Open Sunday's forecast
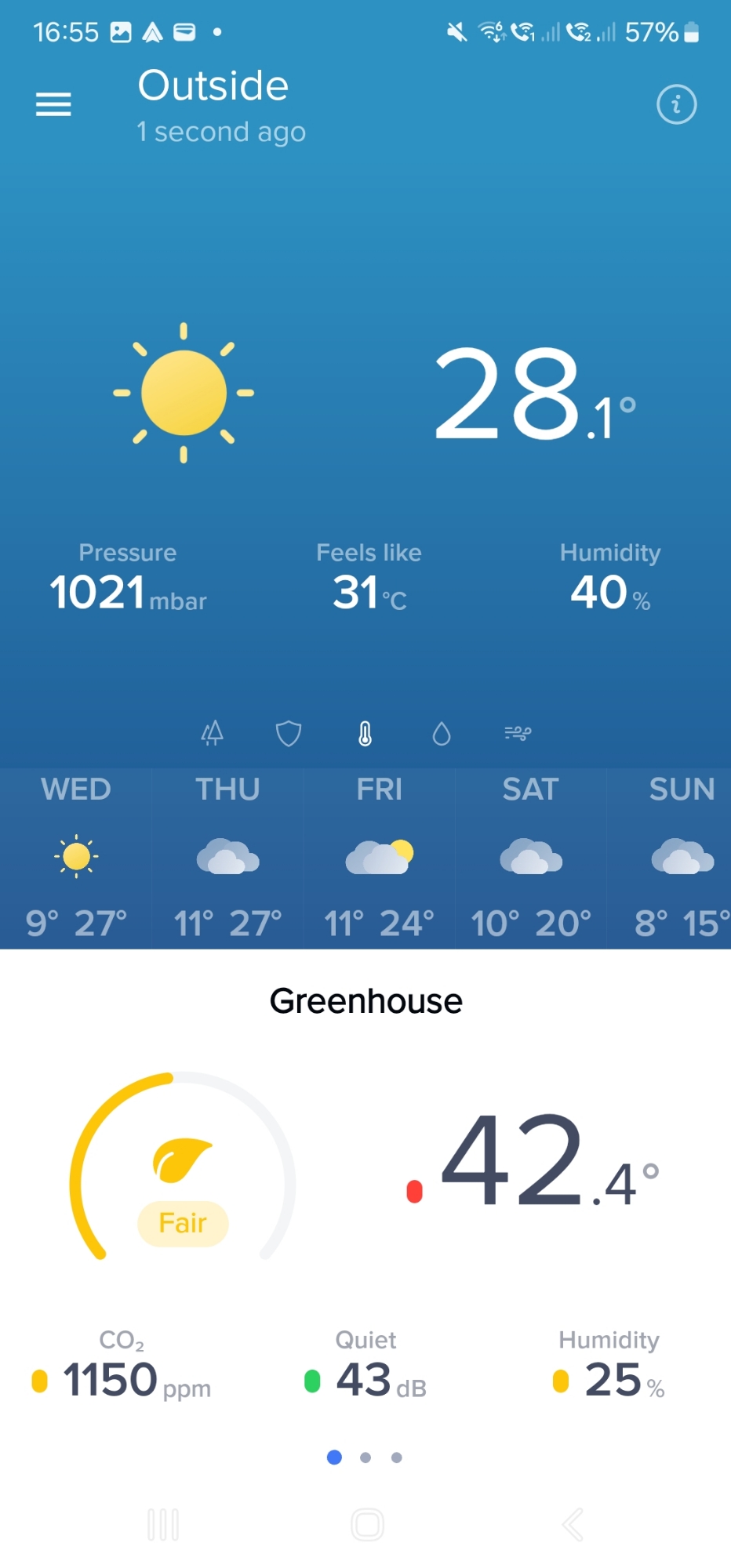 pos(681,858)
